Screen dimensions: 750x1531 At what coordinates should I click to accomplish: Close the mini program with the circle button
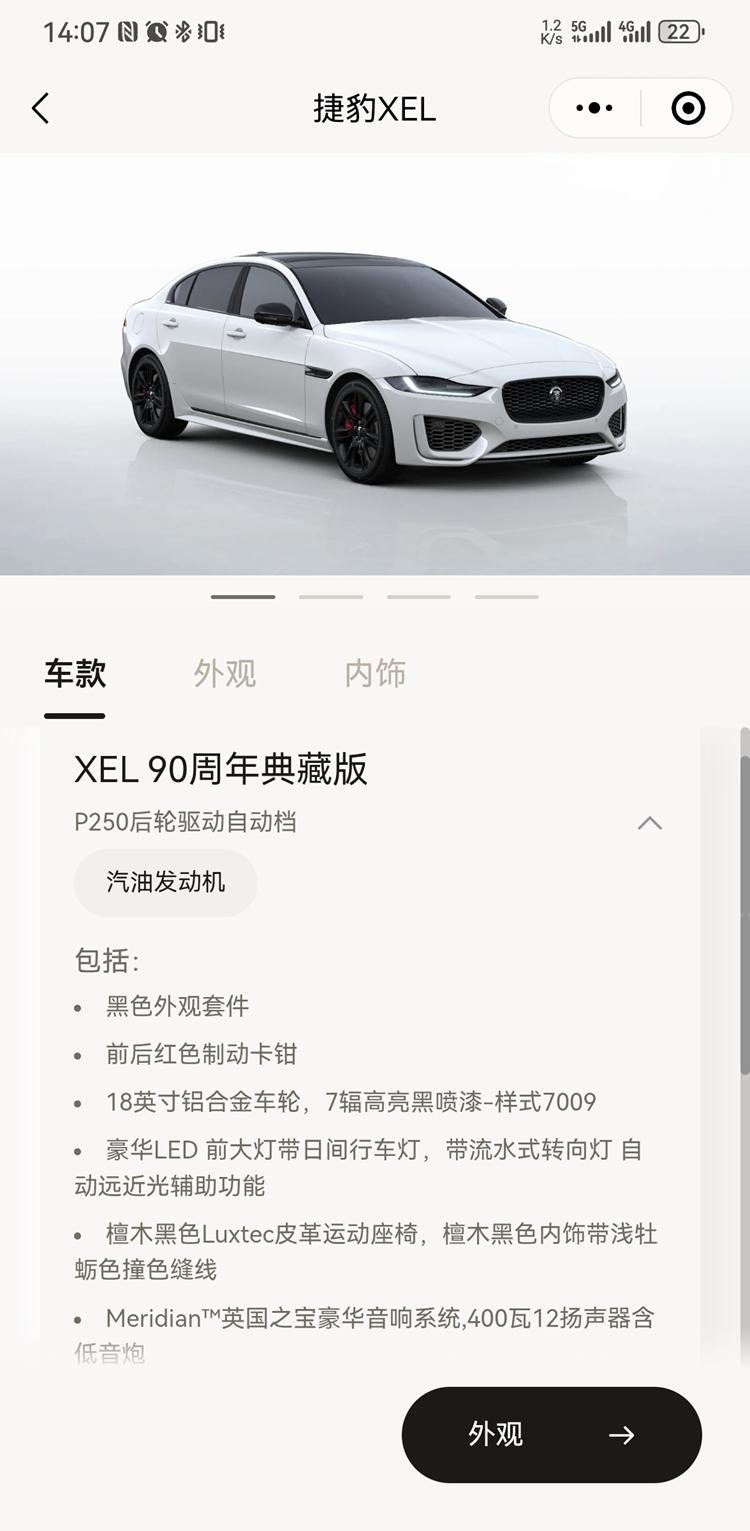688,108
